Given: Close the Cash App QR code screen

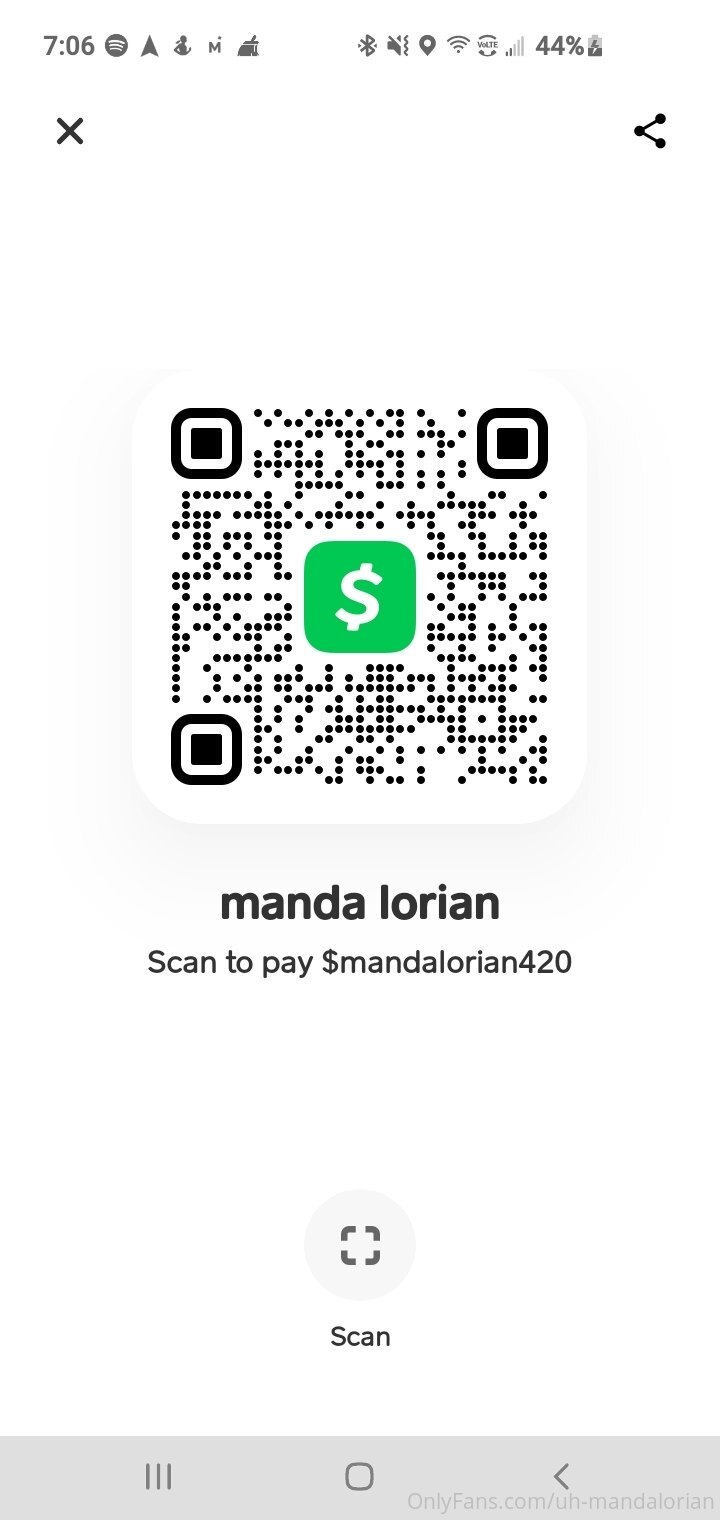Looking at the screenshot, I should (x=70, y=131).
